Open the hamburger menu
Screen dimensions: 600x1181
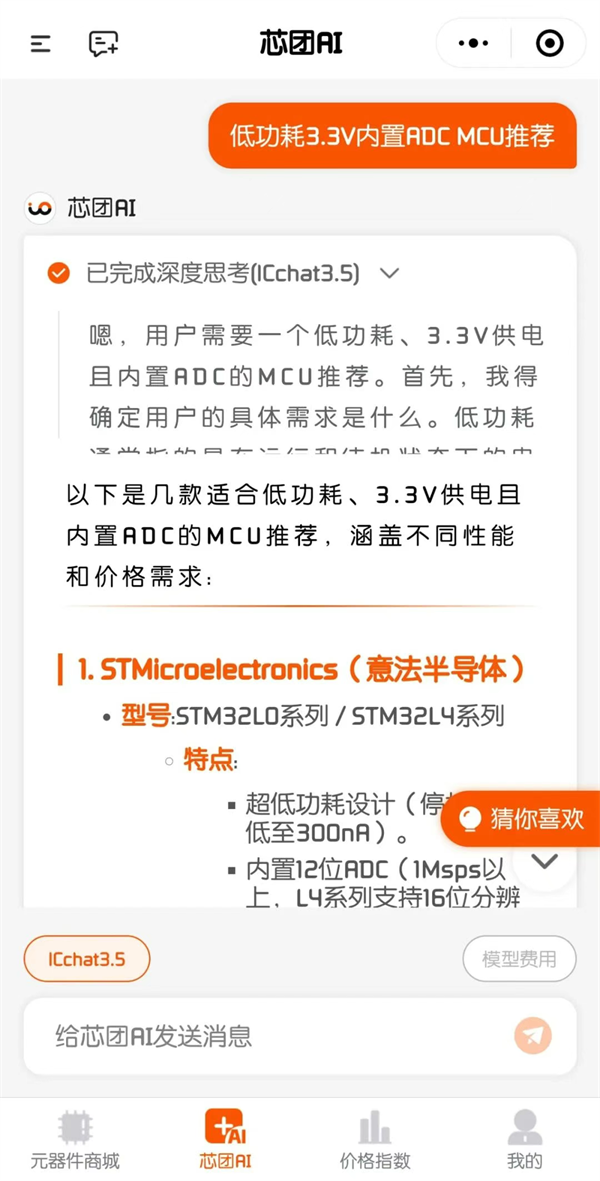pyautogui.click(x=40, y=44)
